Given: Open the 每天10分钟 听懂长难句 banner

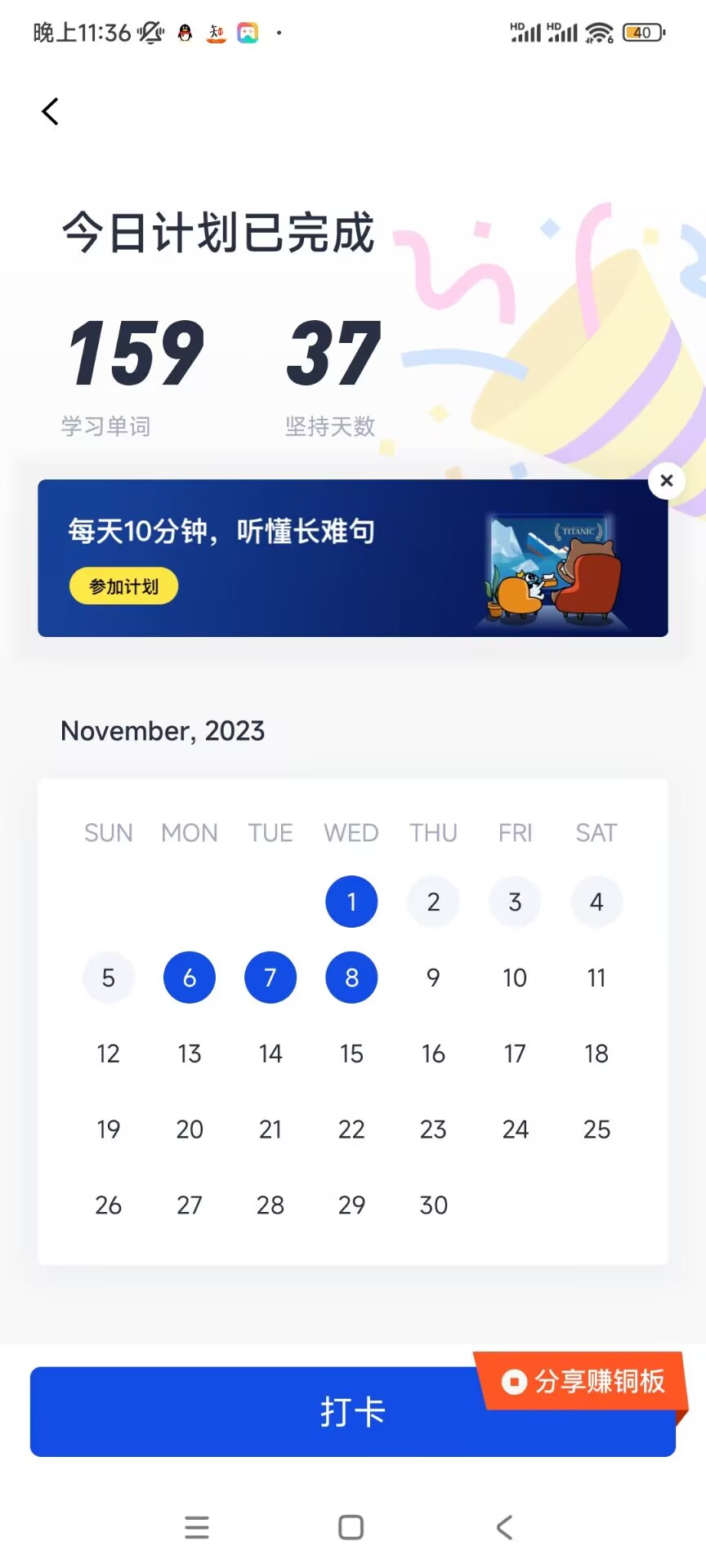Looking at the screenshot, I should point(353,558).
